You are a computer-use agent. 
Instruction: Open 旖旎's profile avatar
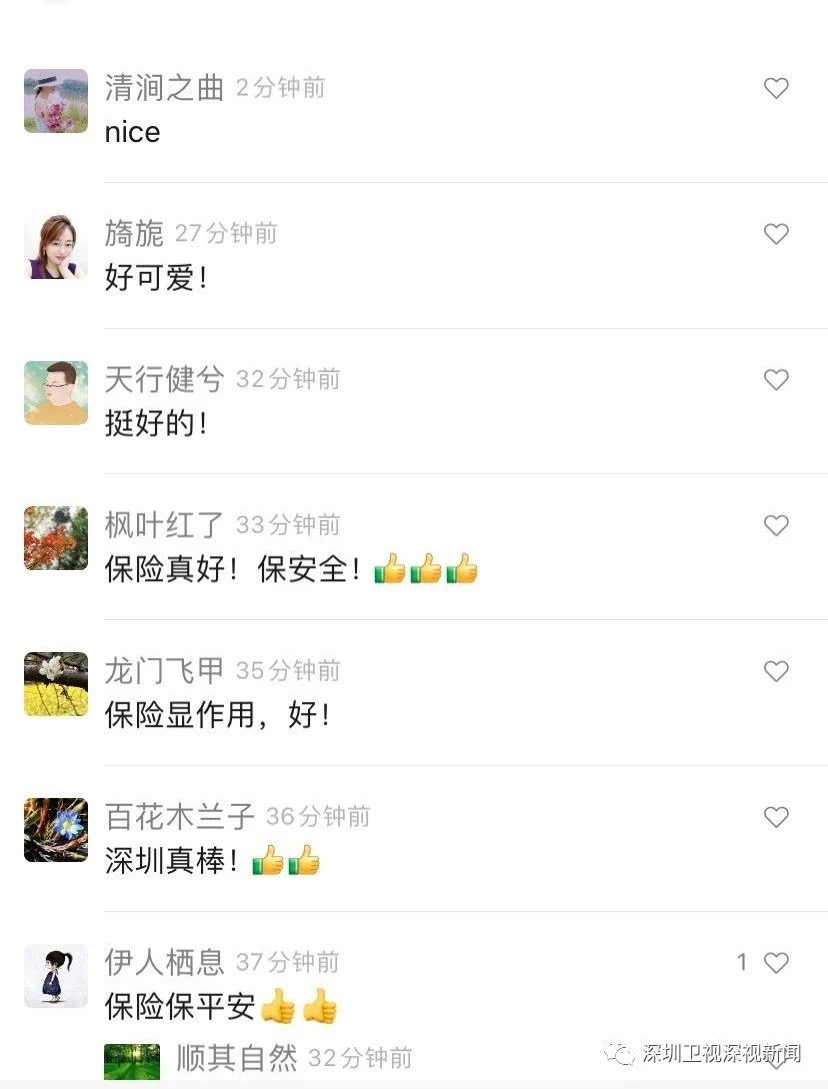point(56,247)
